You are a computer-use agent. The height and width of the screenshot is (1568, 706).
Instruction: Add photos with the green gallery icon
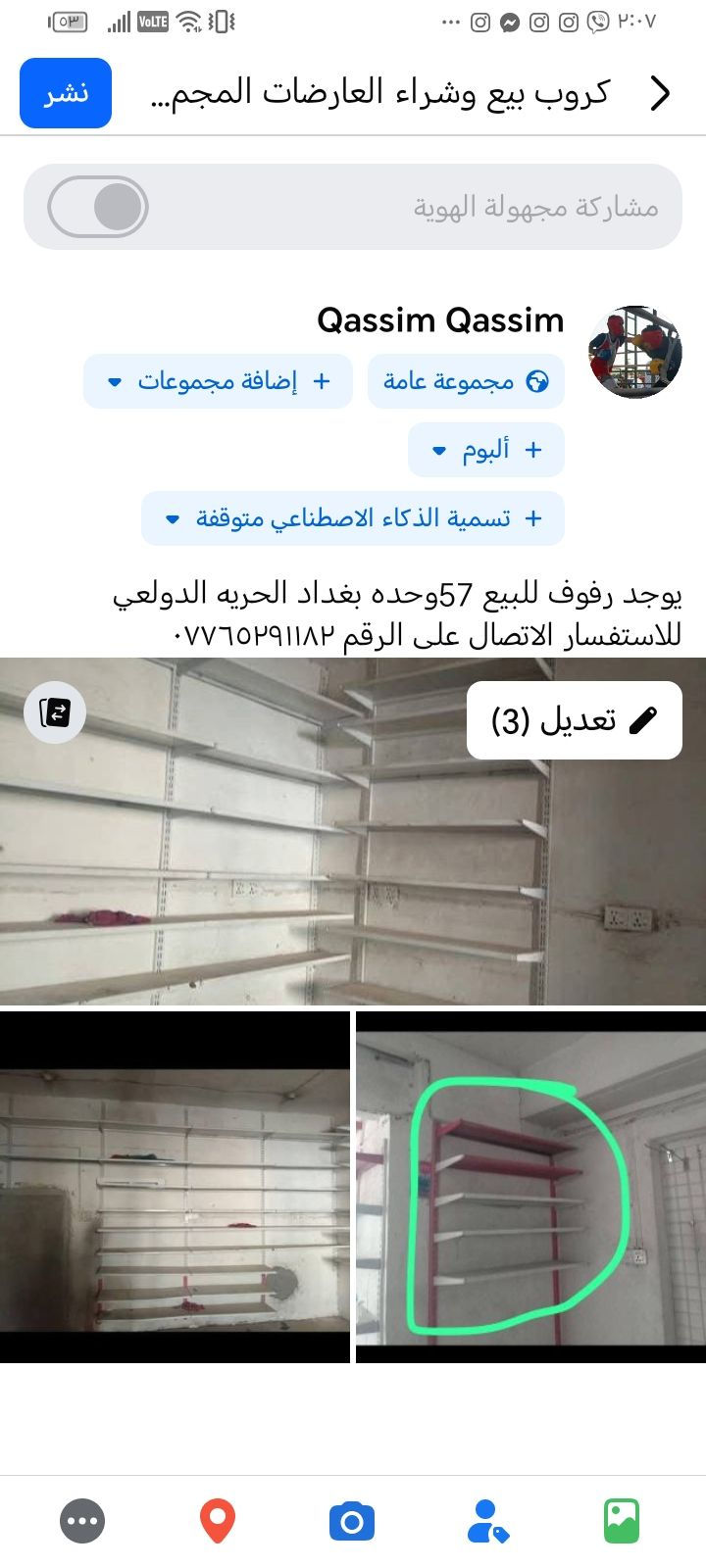click(621, 1521)
